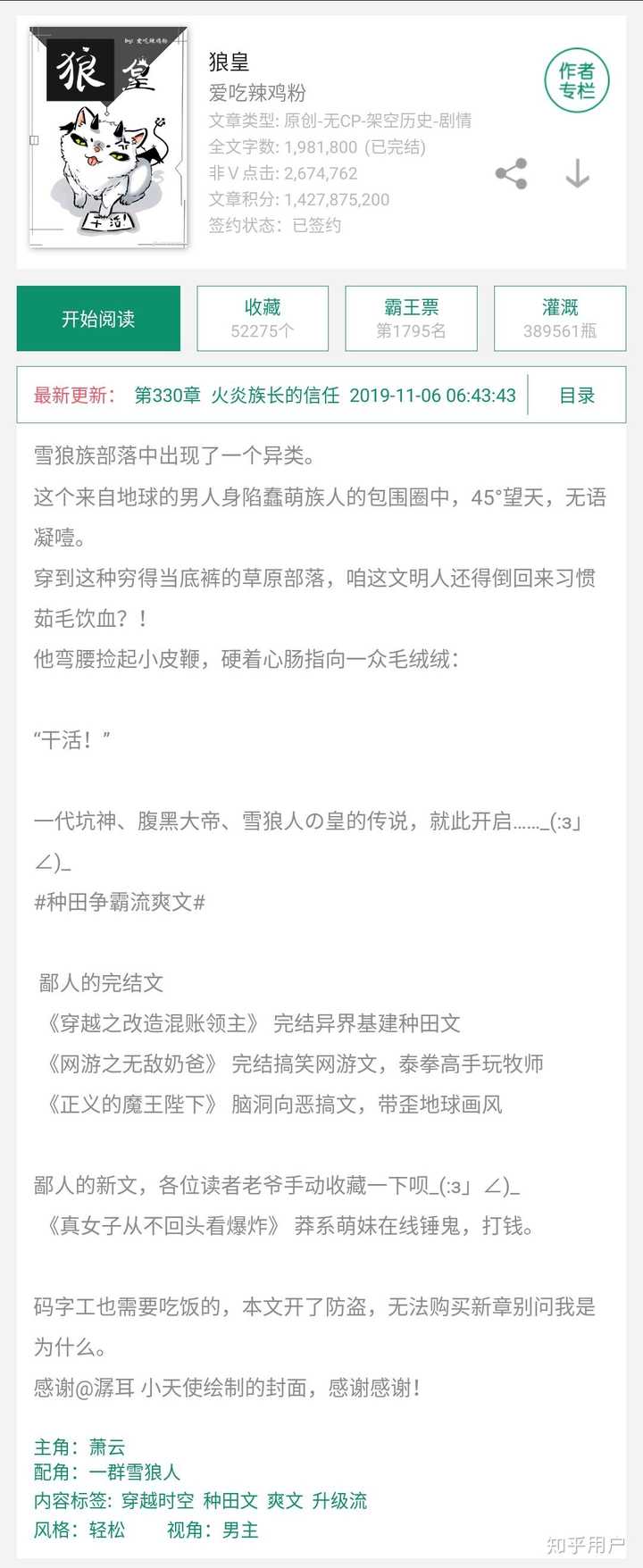This screenshot has width=643, height=1568.
Task: Cast a 霸王票 vote
Action: pos(411,319)
